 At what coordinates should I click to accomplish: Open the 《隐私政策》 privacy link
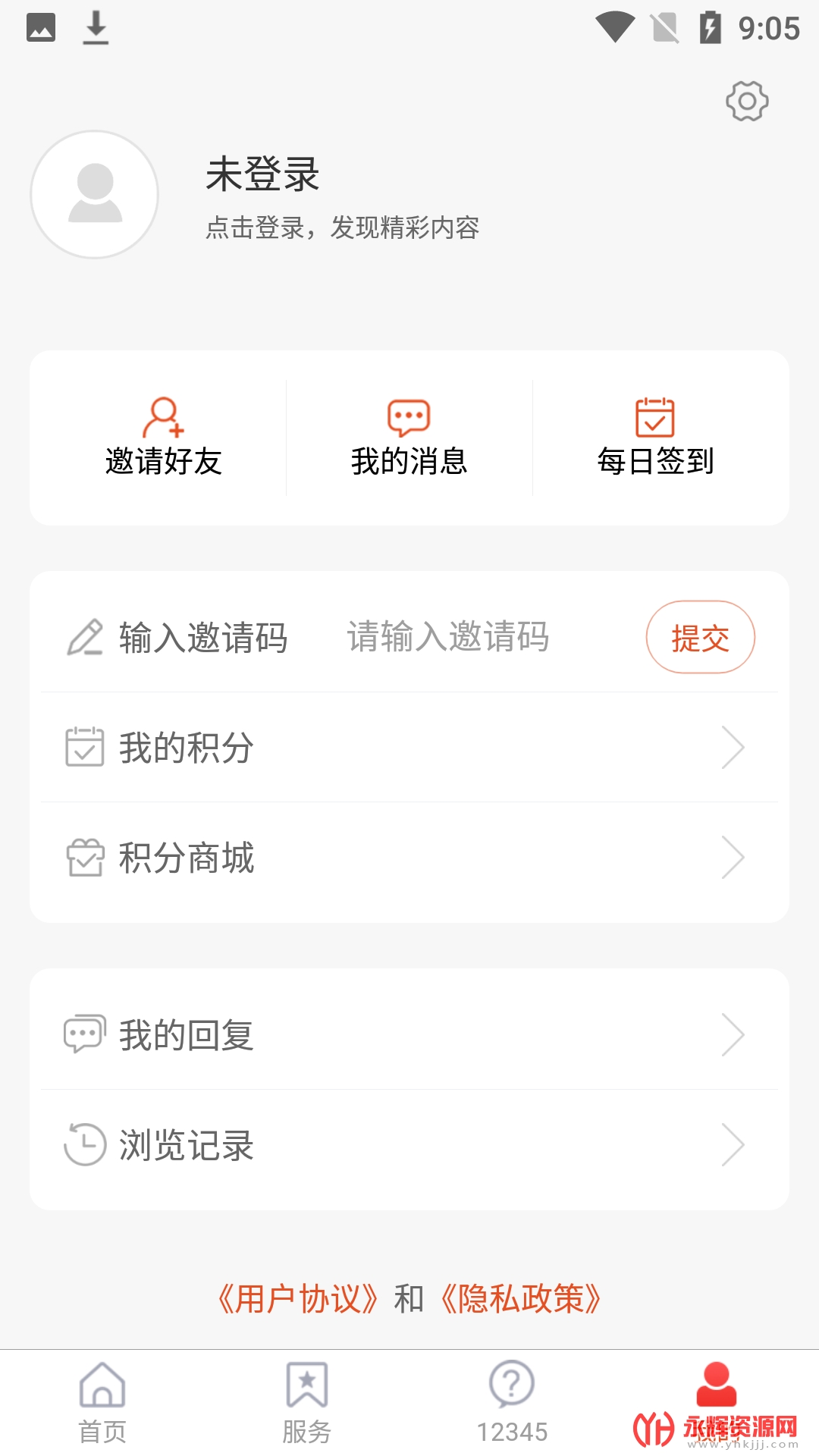pos(521,1299)
